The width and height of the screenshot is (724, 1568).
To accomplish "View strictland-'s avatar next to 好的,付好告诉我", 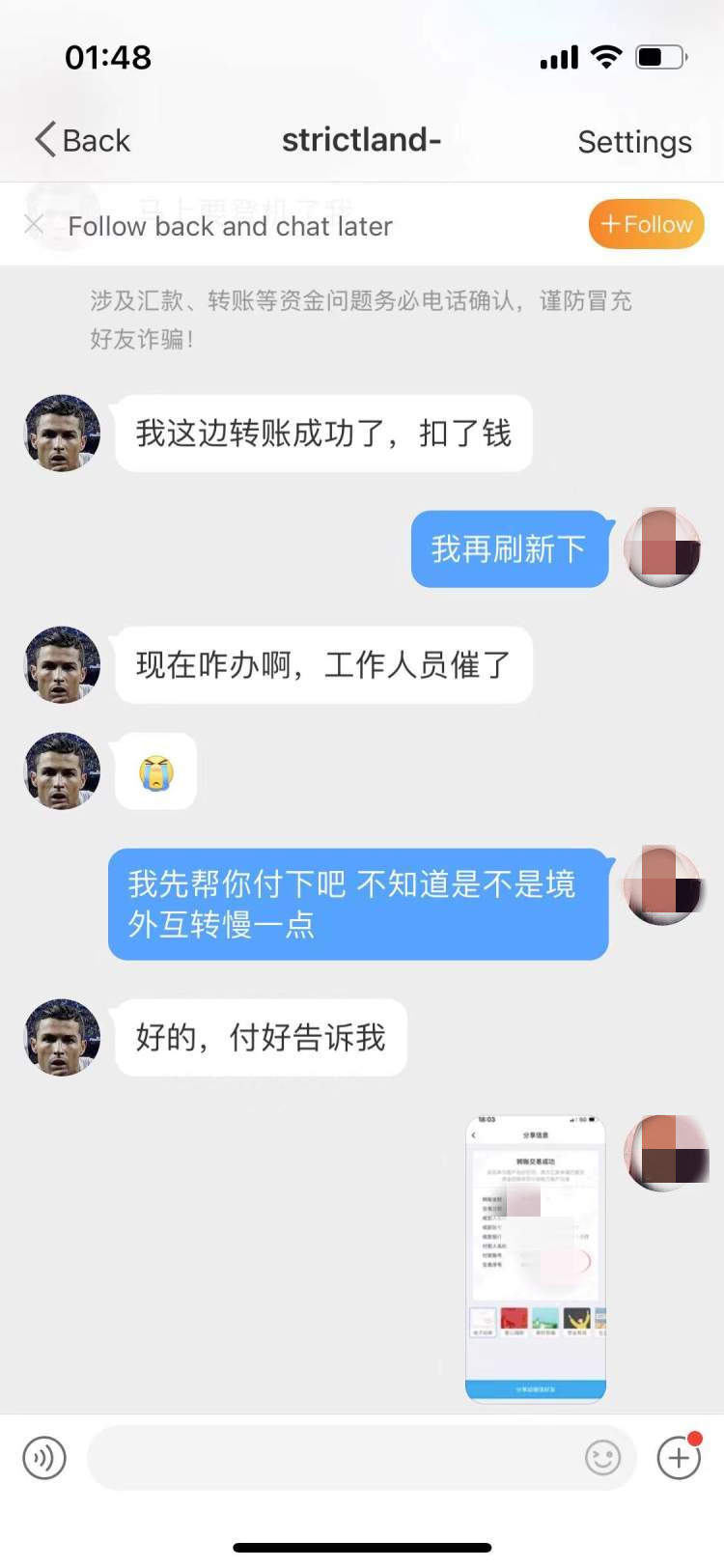I will [62, 1037].
